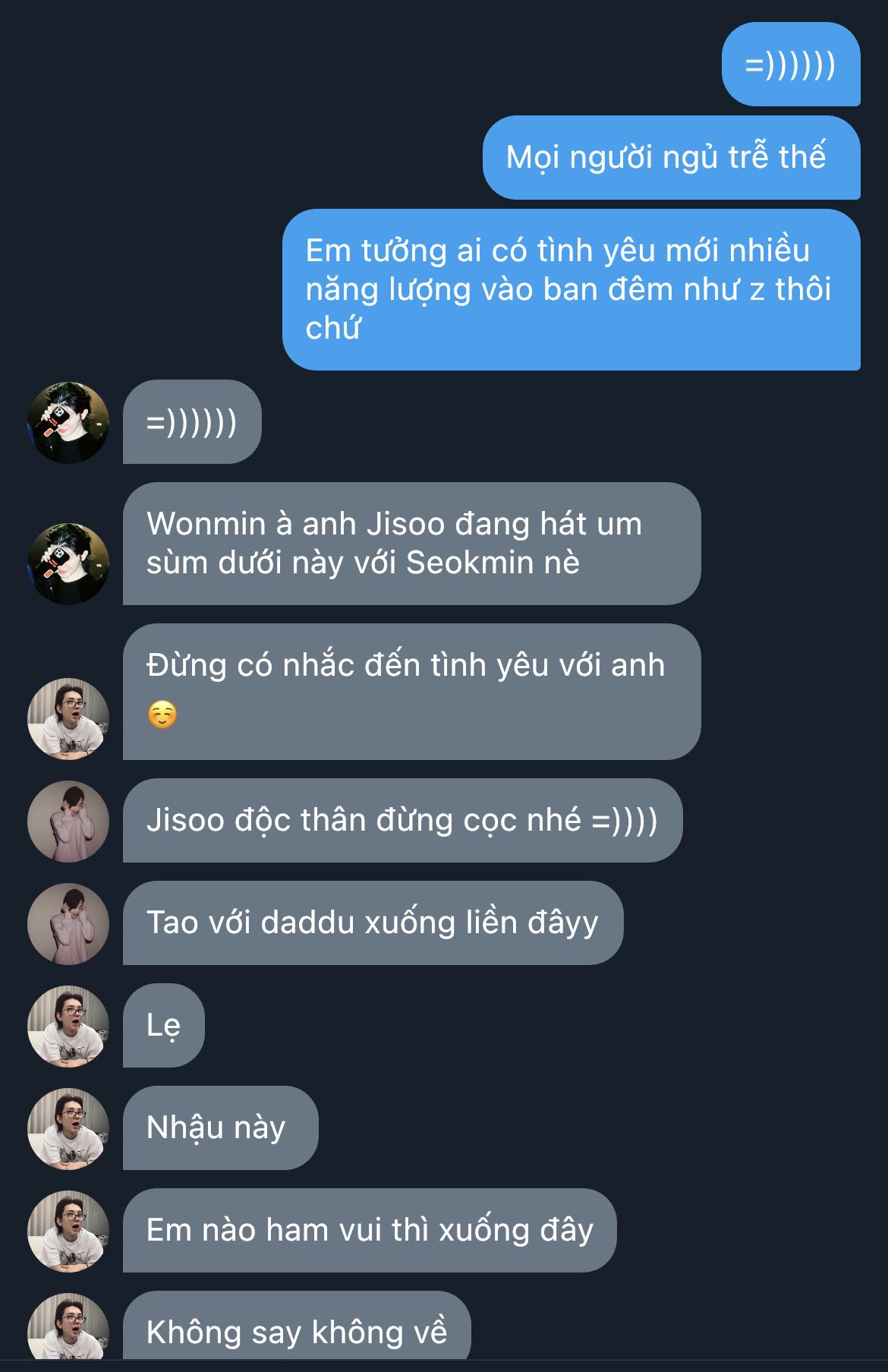Screen dimensions: 888x1372
Task: Open sender's avatar beside the received "=))))))" message
Action: pyautogui.click(x=68, y=423)
